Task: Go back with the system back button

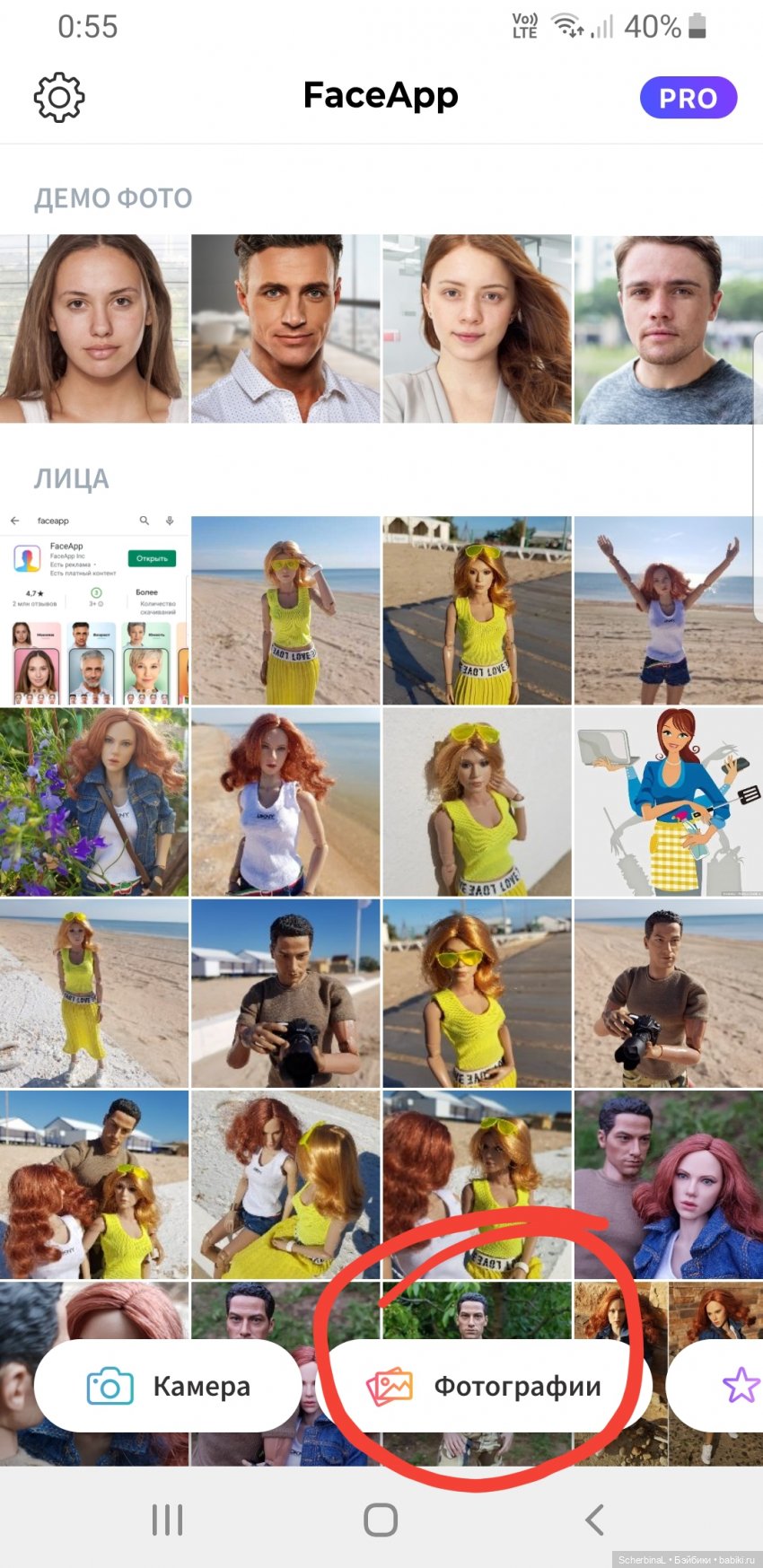Action: pos(593,1520)
